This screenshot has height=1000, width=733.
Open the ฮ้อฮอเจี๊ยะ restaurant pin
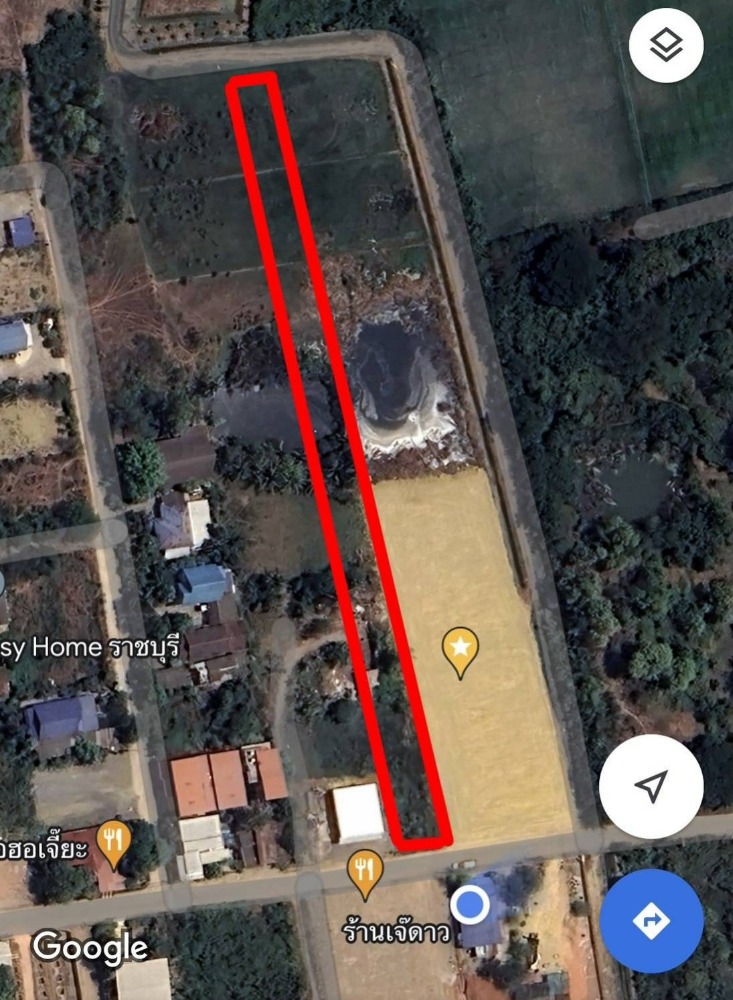point(114,841)
